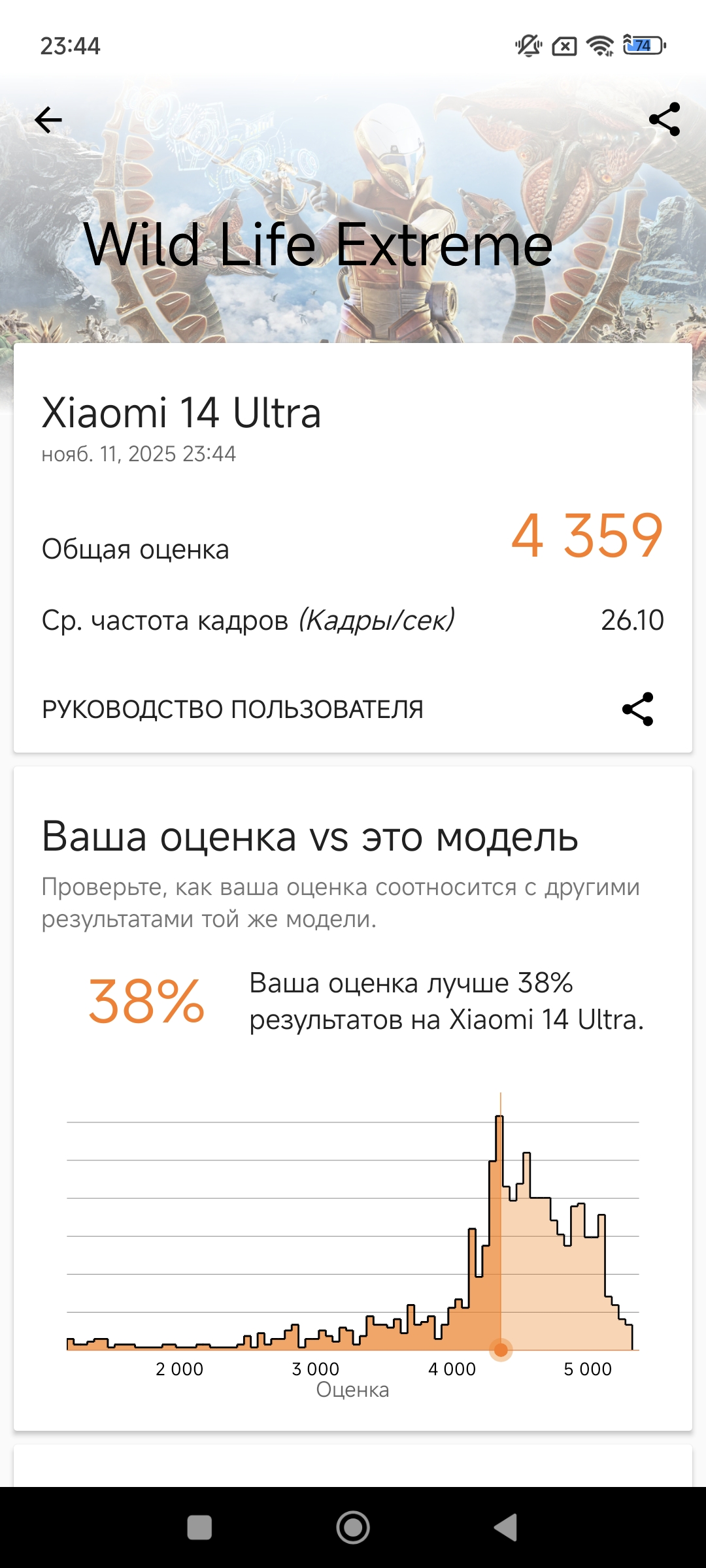Open recent apps from the navigation bar
706x1568 pixels.
coord(199,1527)
